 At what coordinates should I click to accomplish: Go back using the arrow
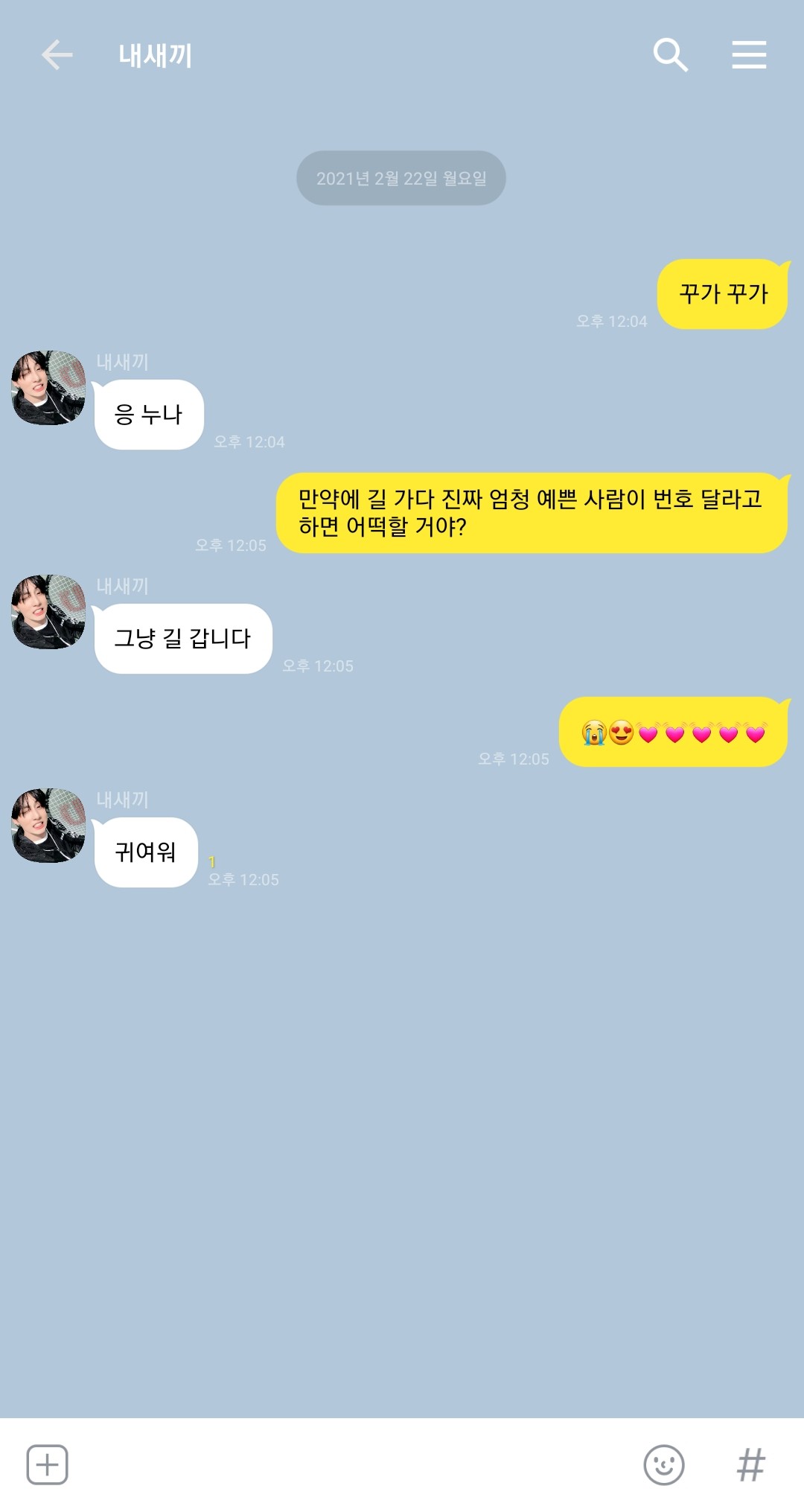(57, 55)
